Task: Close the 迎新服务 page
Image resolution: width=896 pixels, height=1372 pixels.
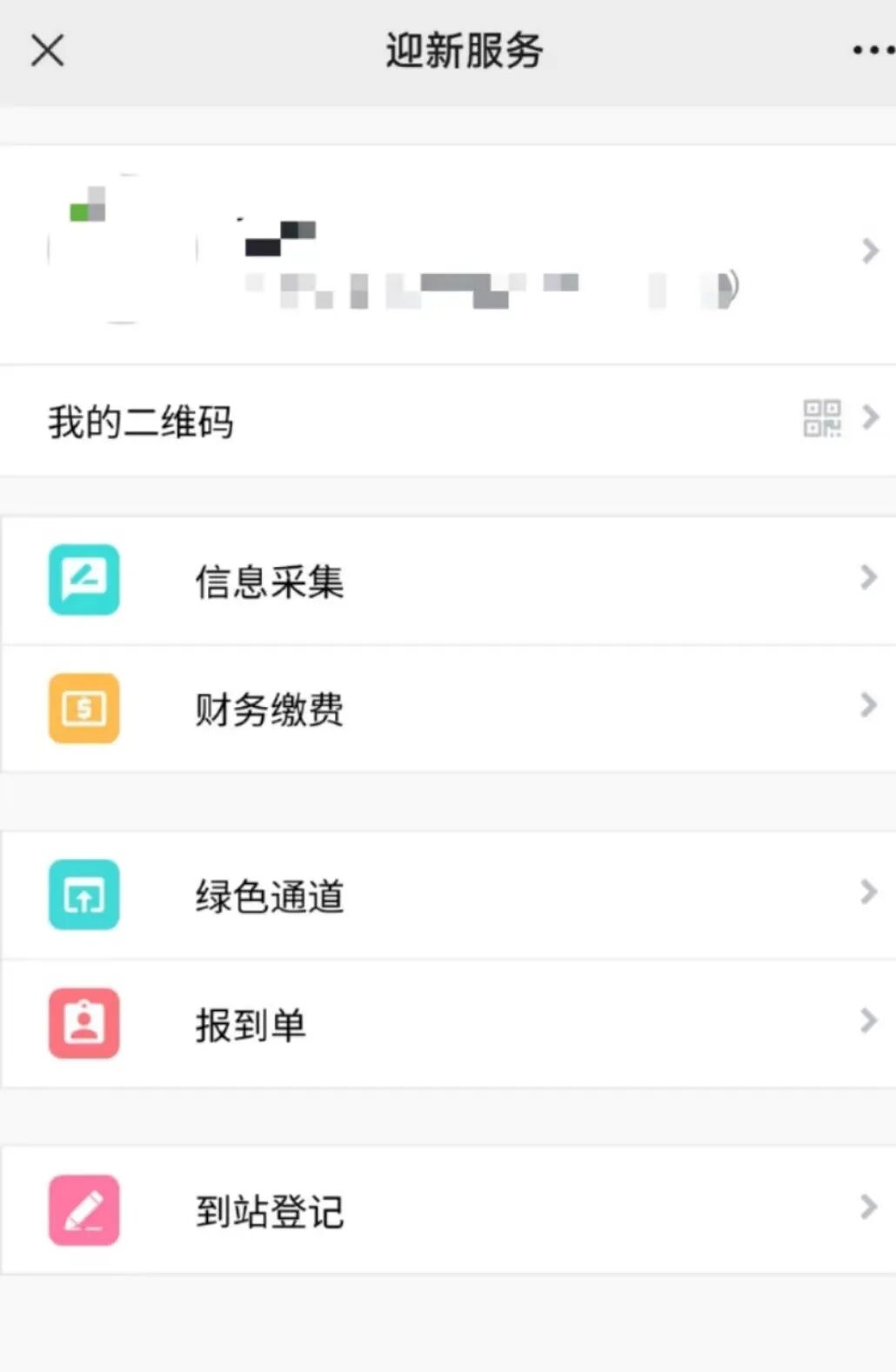Action: point(48,50)
